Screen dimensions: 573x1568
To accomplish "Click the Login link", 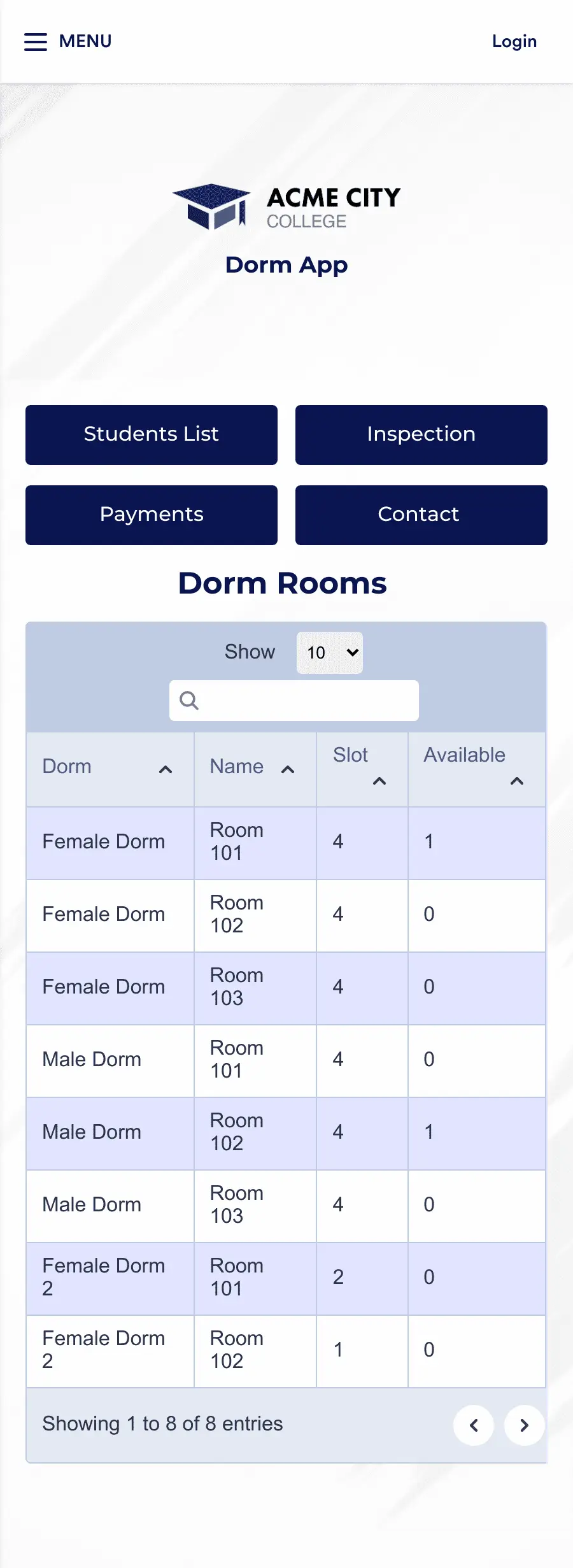I will (514, 41).
